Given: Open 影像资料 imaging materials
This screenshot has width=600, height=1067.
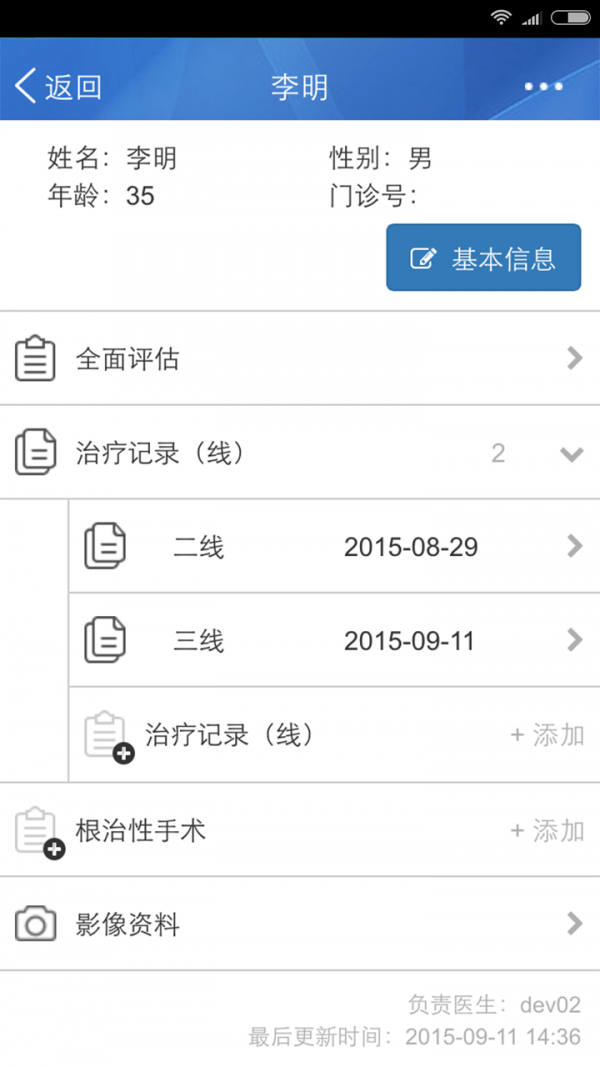Looking at the screenshot, I should (300, 924).
